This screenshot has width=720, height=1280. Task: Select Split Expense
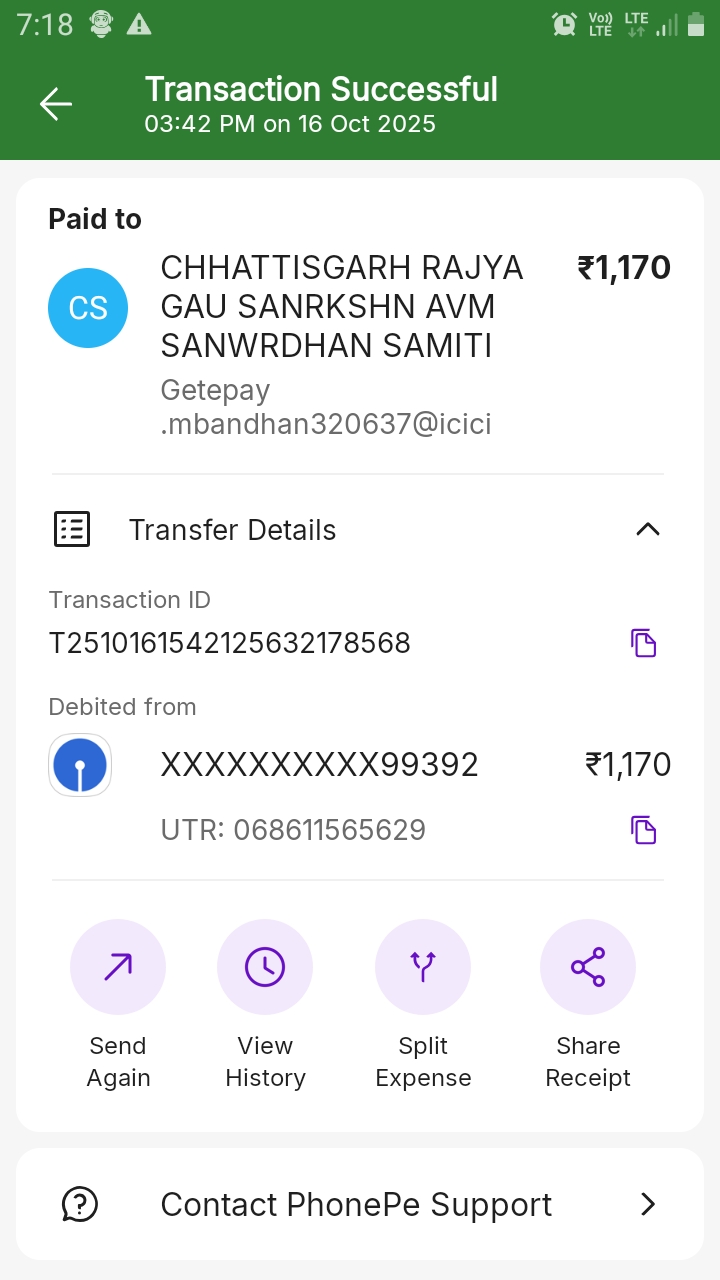[x=423, y=968]
